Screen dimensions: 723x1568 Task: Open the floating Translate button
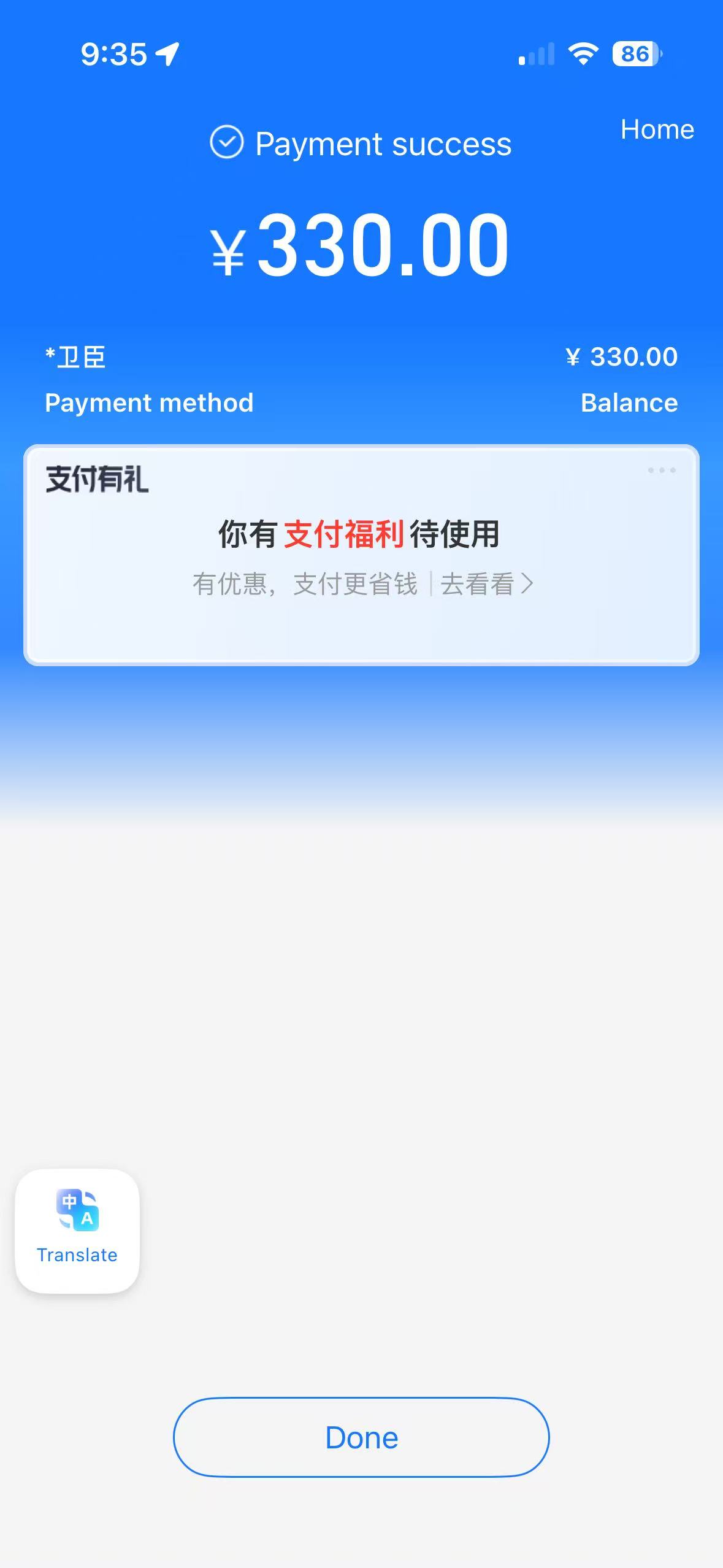77,1231
